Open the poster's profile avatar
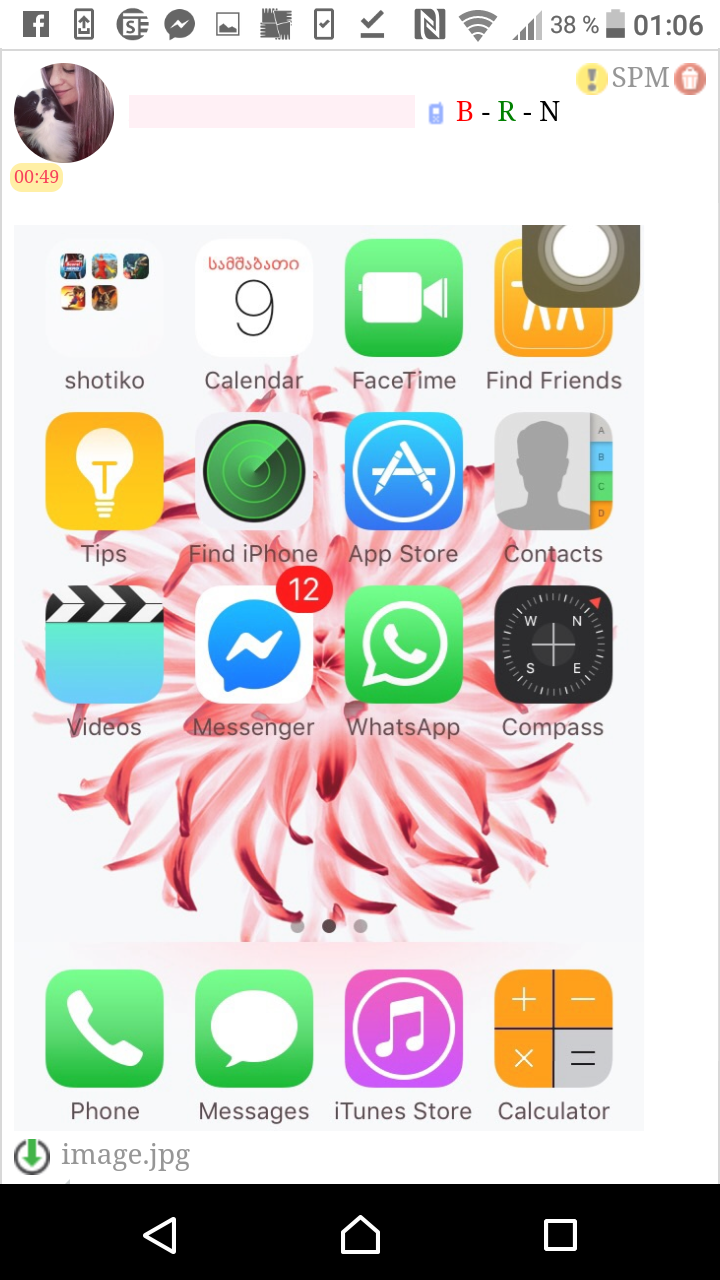The image size is (720, 1280). (64, 113)
